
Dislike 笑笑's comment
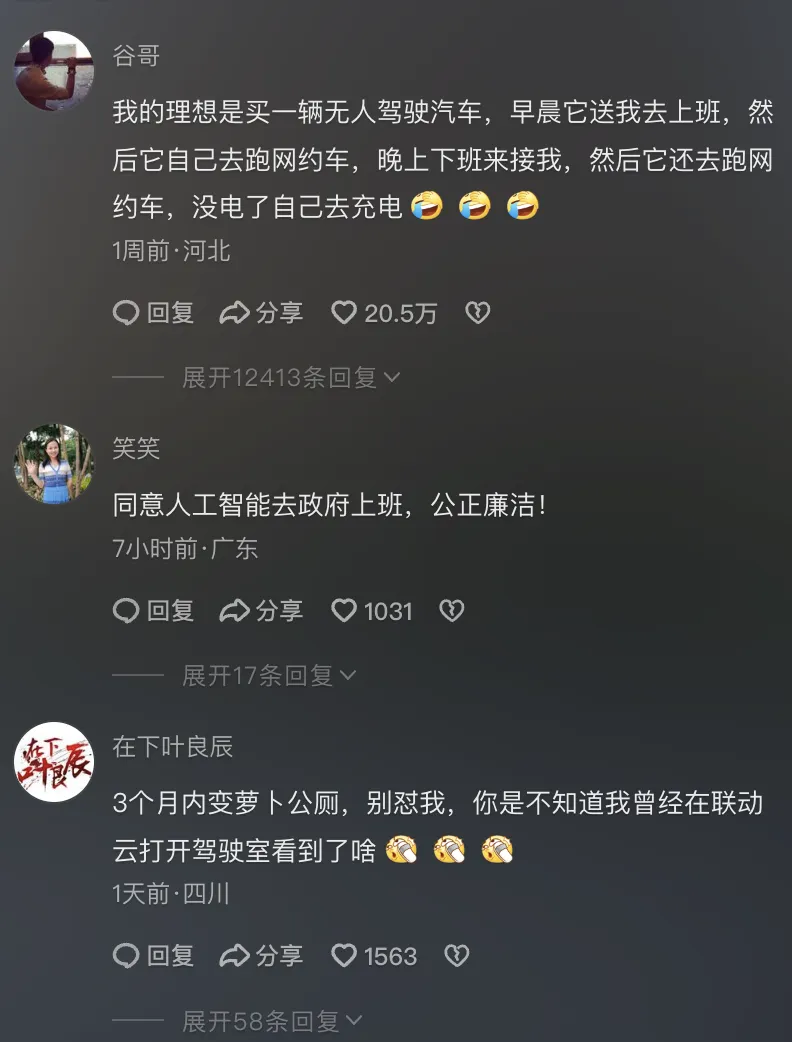click(x=452, y=610)
